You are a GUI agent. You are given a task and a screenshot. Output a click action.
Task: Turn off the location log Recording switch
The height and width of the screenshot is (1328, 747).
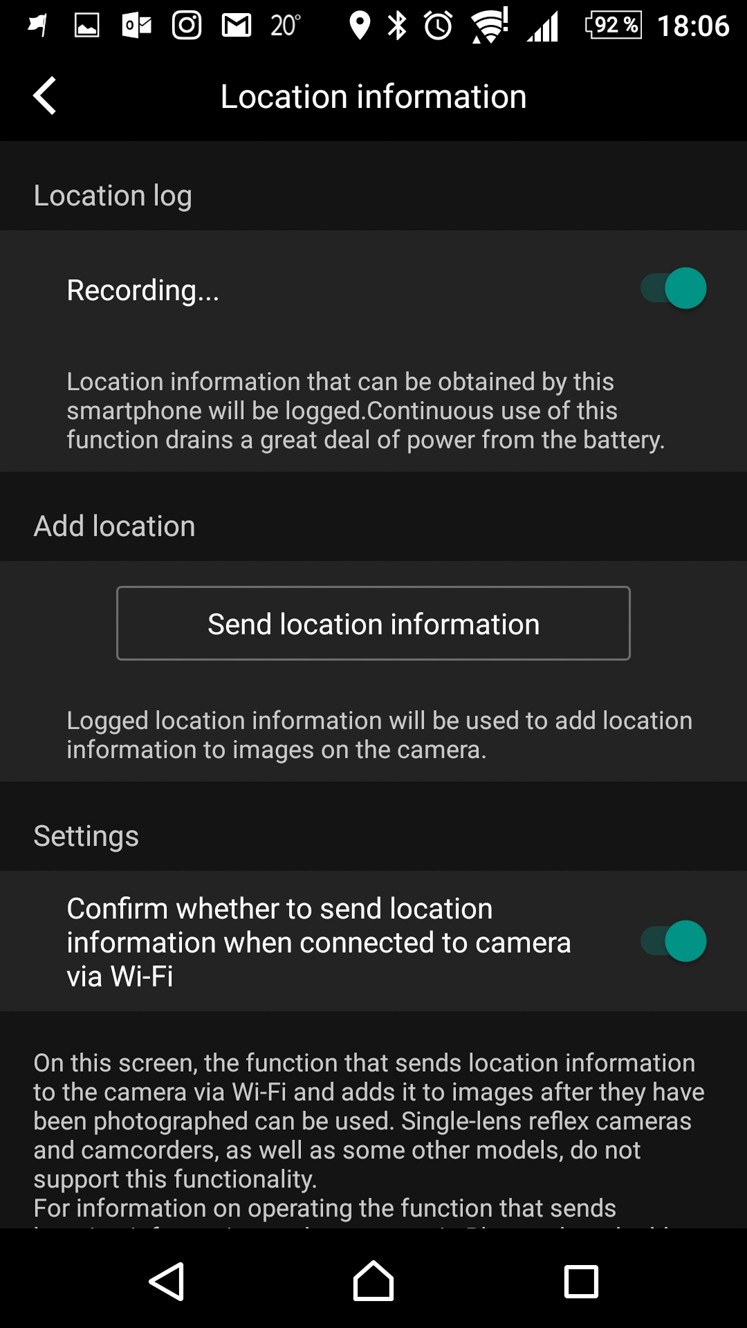pos(673,289)
